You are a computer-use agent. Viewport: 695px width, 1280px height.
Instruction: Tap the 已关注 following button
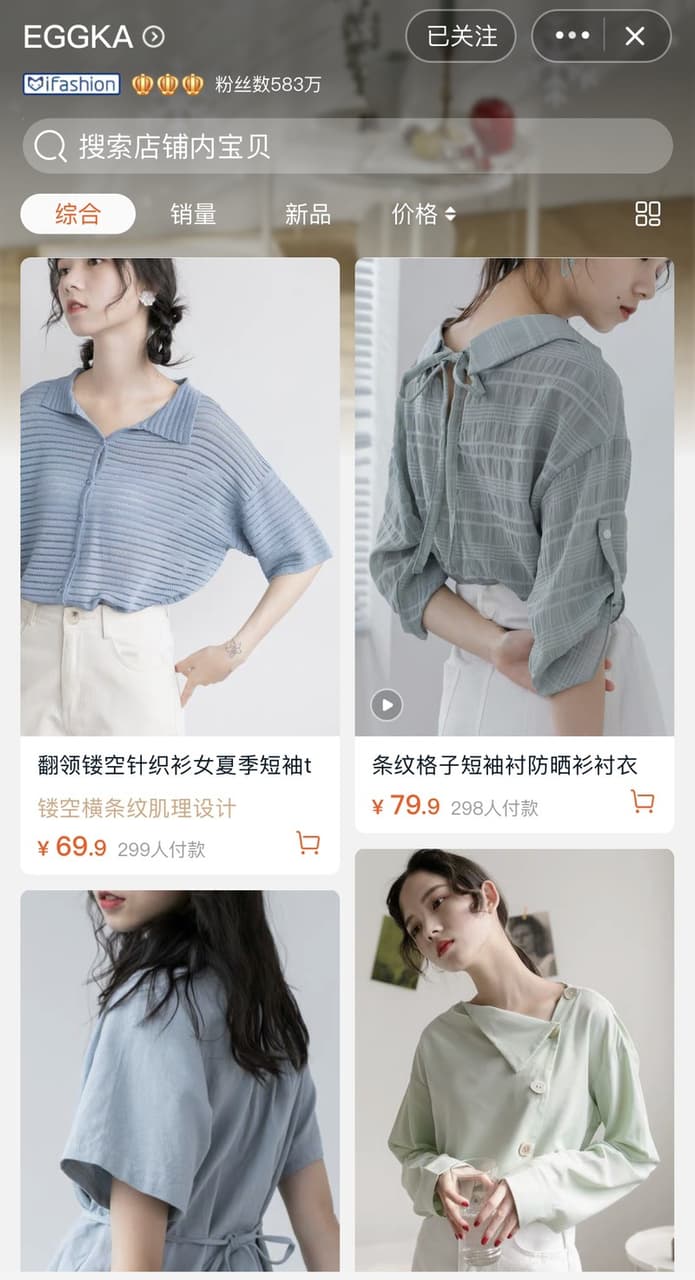click(x=461, y=36)
